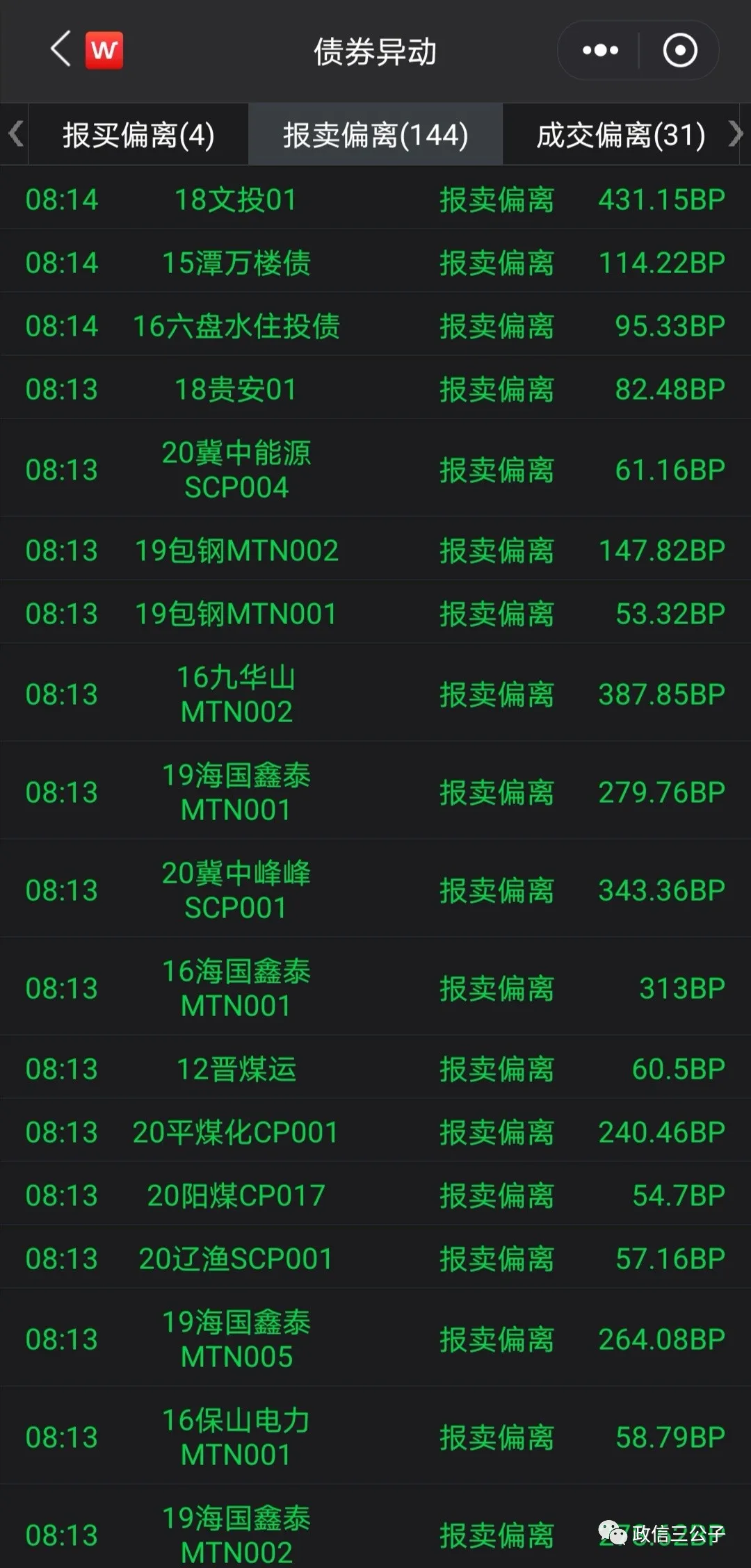The width and height of the screenshot is (751, 1568).
Task: Tap the 20冀中峰峰SCP001 bond
Action: tap(236, 890)
